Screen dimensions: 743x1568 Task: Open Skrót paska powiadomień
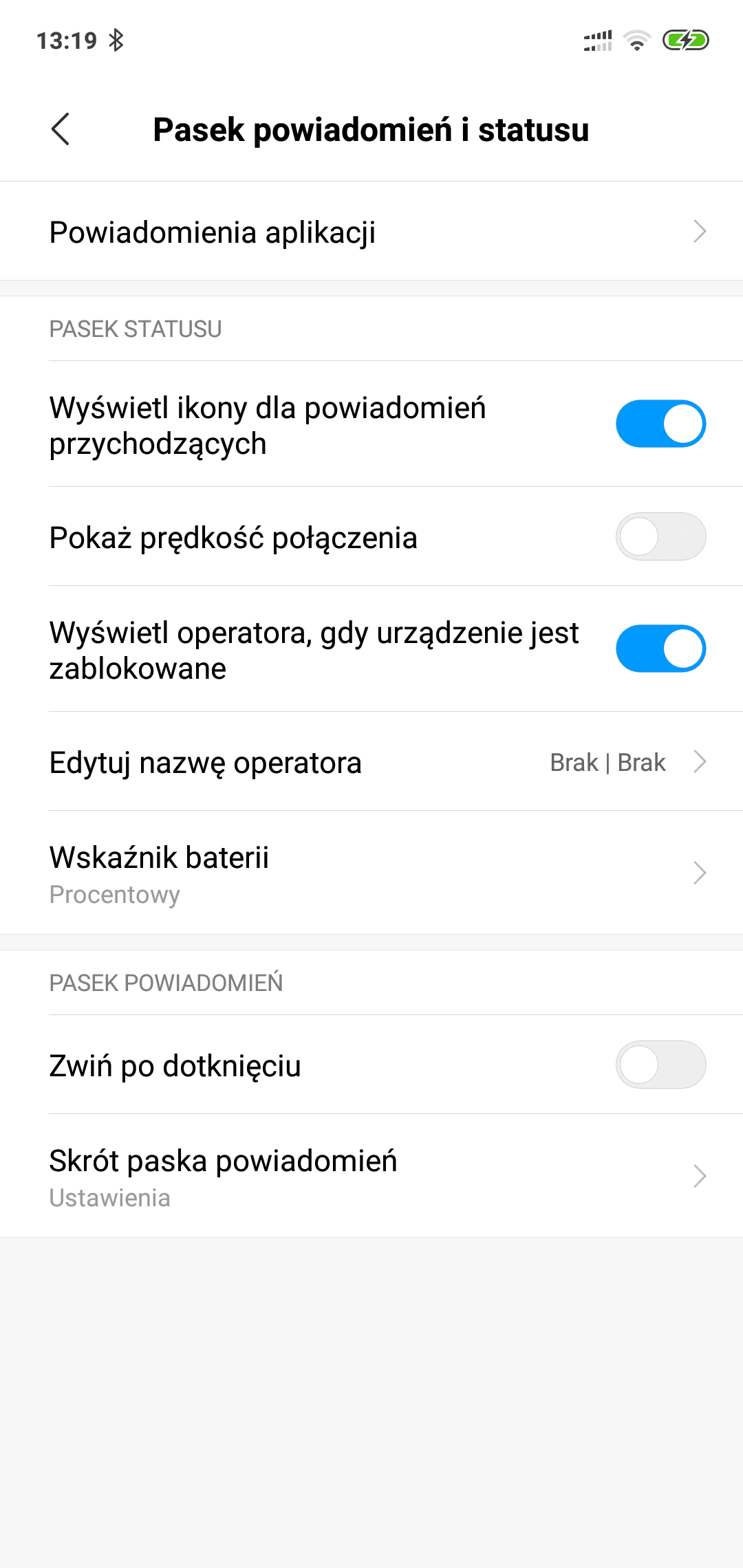(x=371, y=1176)
